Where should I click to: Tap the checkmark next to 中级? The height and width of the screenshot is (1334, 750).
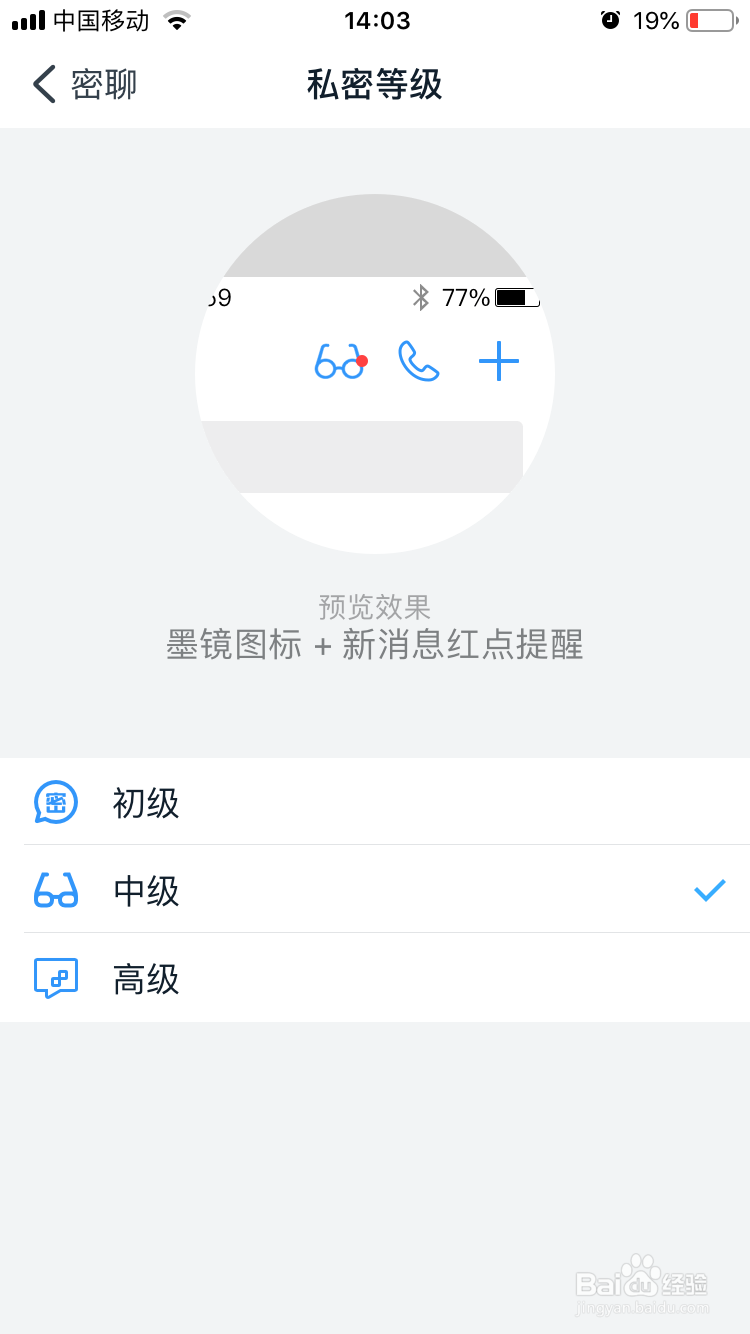[x=710, y=889]
